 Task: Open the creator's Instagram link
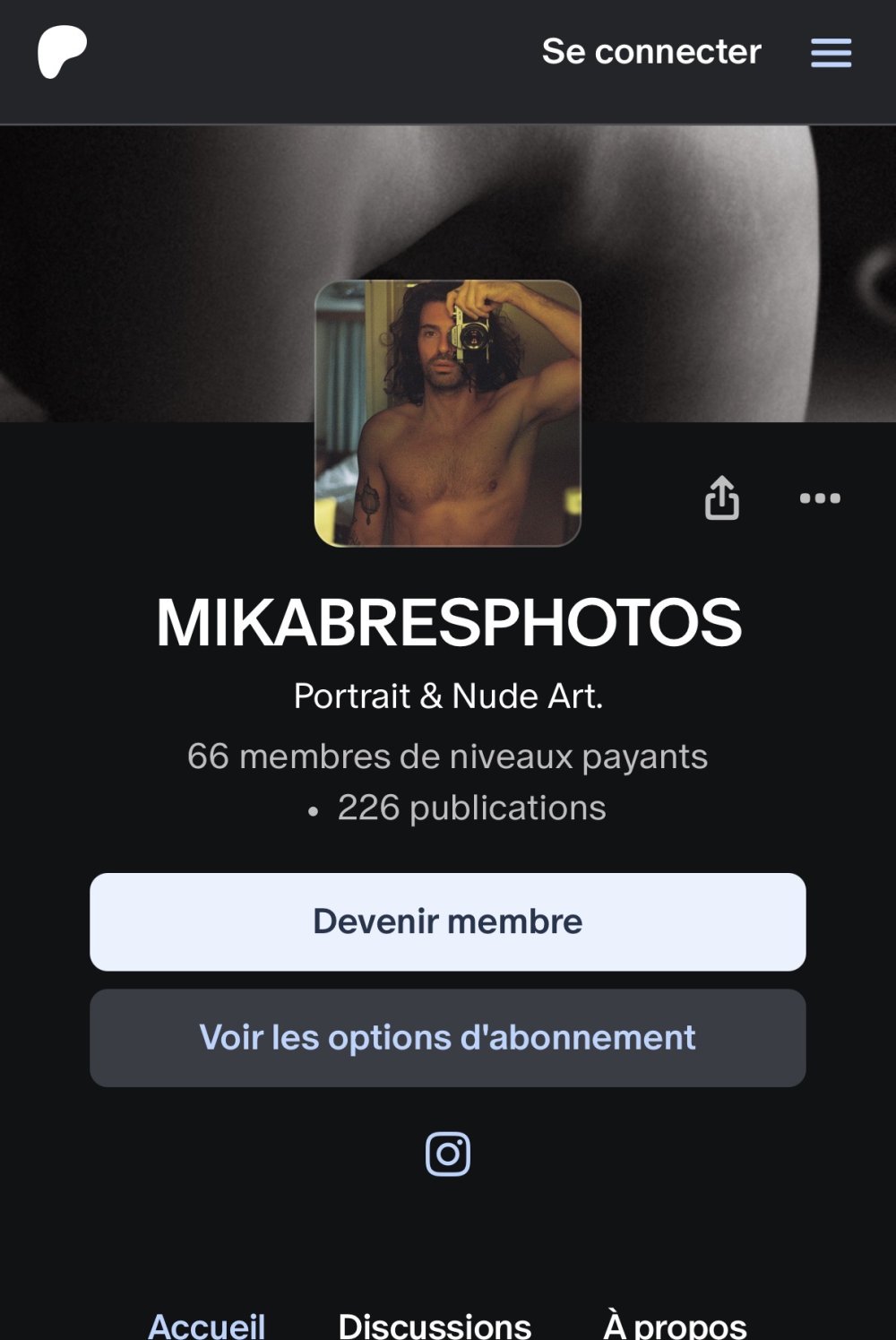click(x=448, y=1154)
